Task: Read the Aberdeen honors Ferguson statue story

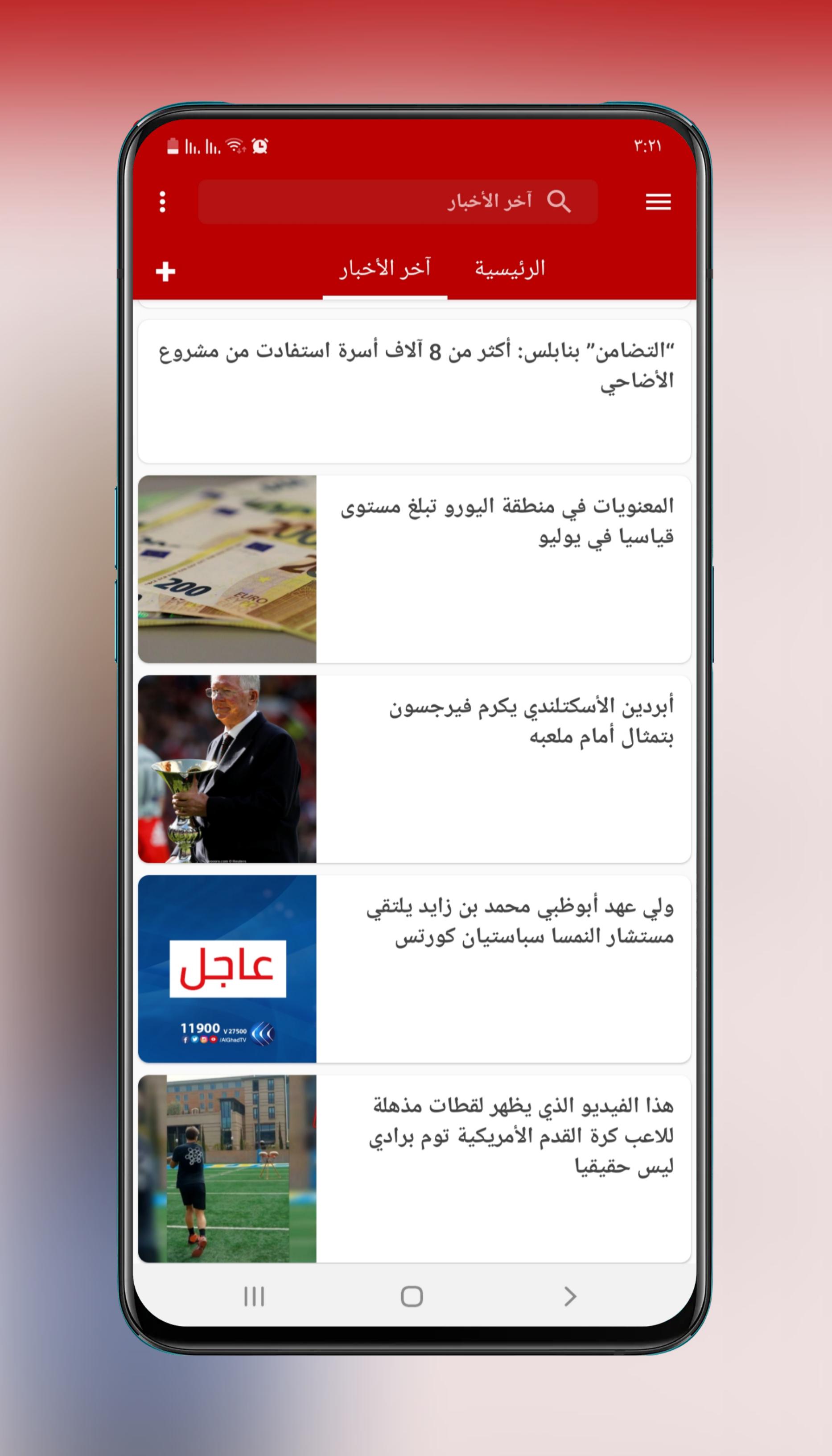Action: 414,769
